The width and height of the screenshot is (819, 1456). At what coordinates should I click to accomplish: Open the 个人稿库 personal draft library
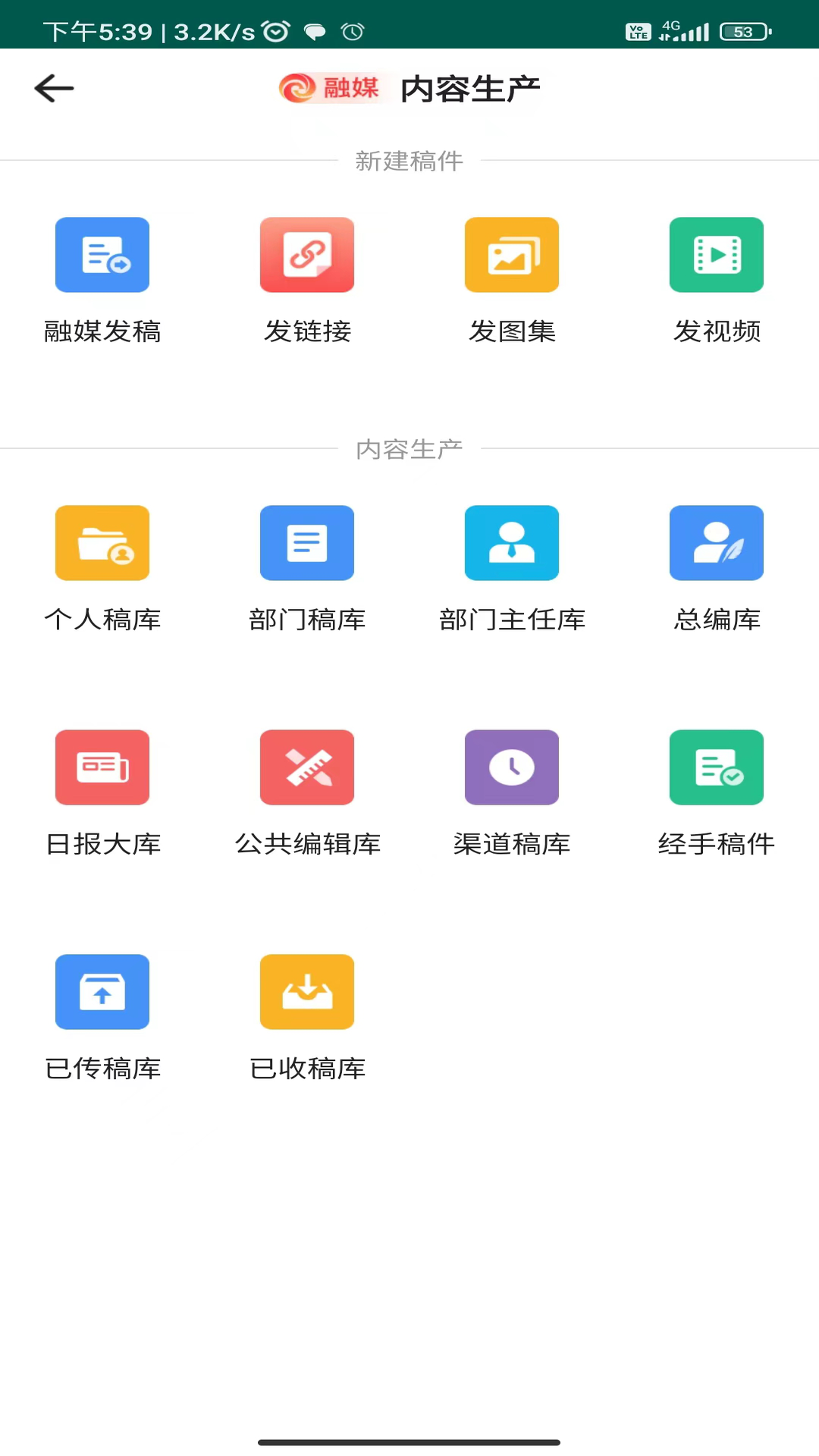(x=102, y=543)
